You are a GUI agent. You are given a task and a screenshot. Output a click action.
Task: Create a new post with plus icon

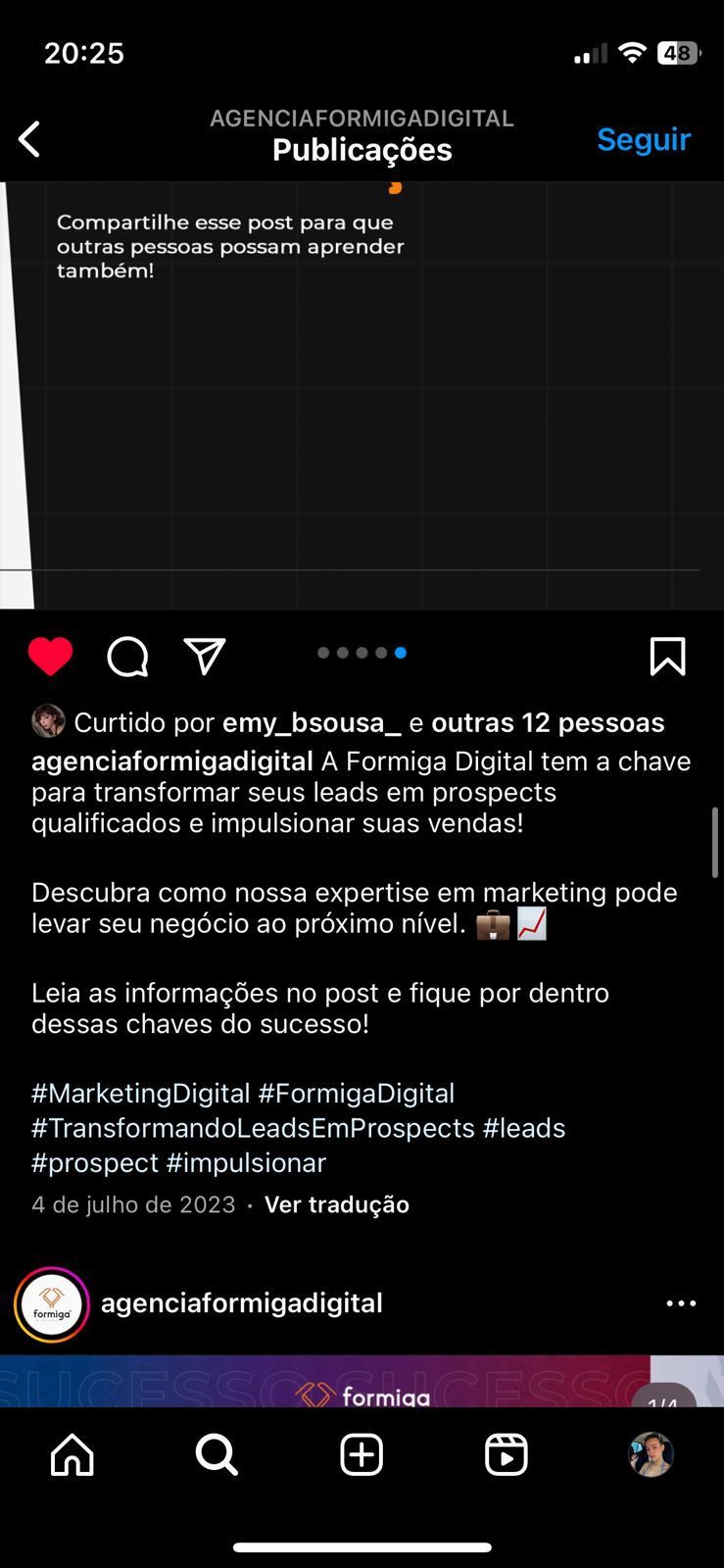(362, 1454)
